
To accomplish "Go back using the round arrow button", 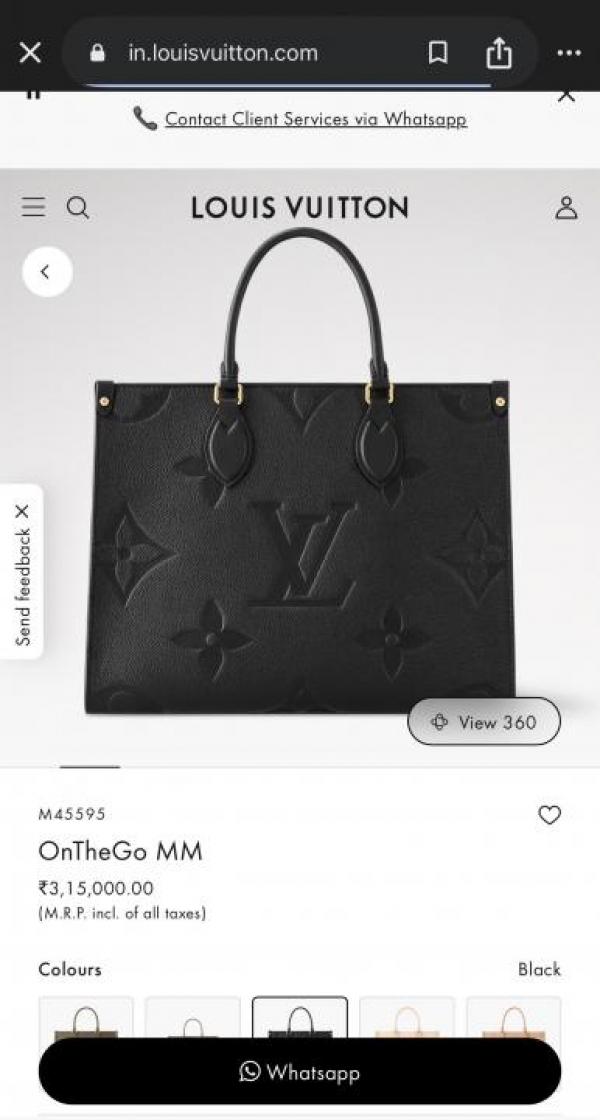I will pyautogui.click(x=47, y=271).
